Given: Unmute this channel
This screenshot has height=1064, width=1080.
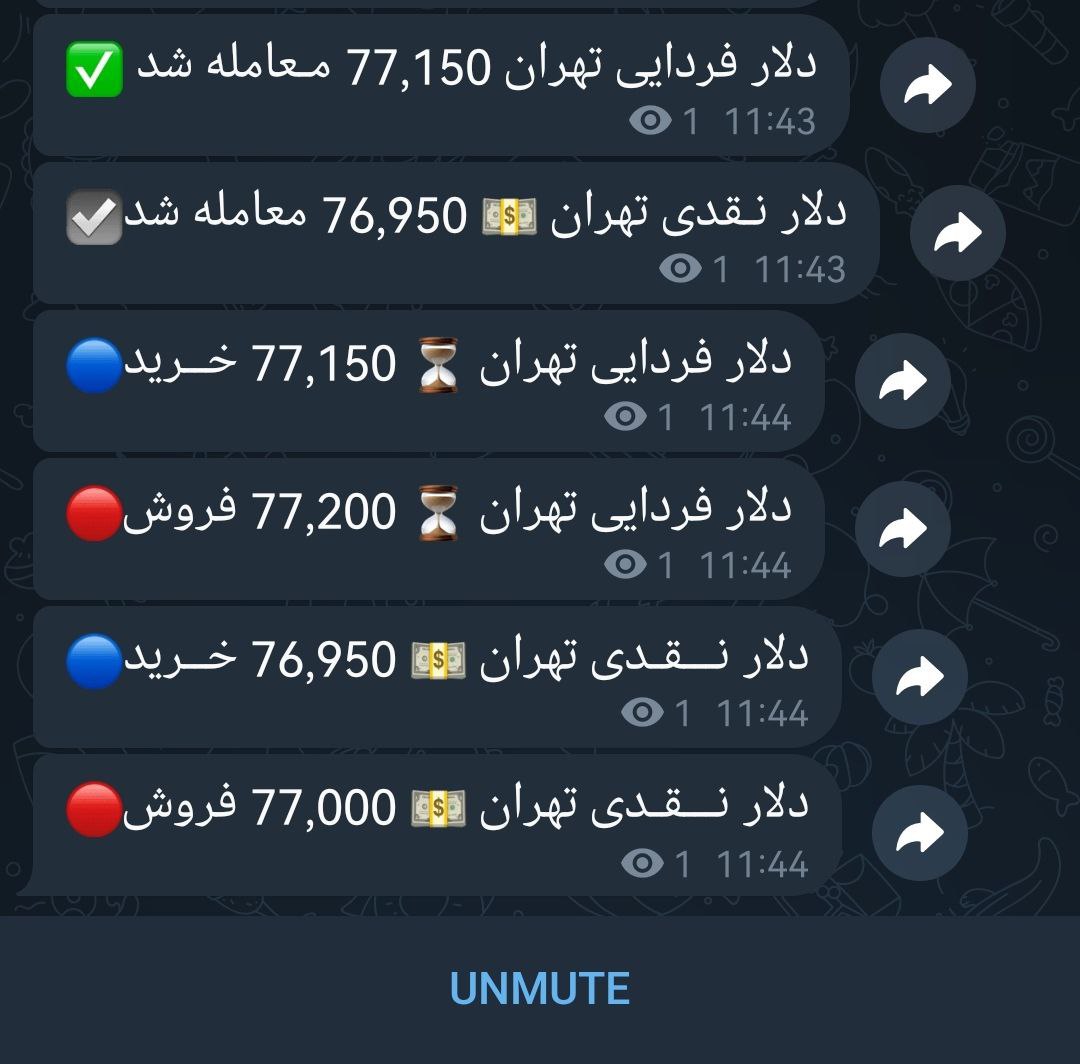Looking at the screenshot, I should point(540,989).
